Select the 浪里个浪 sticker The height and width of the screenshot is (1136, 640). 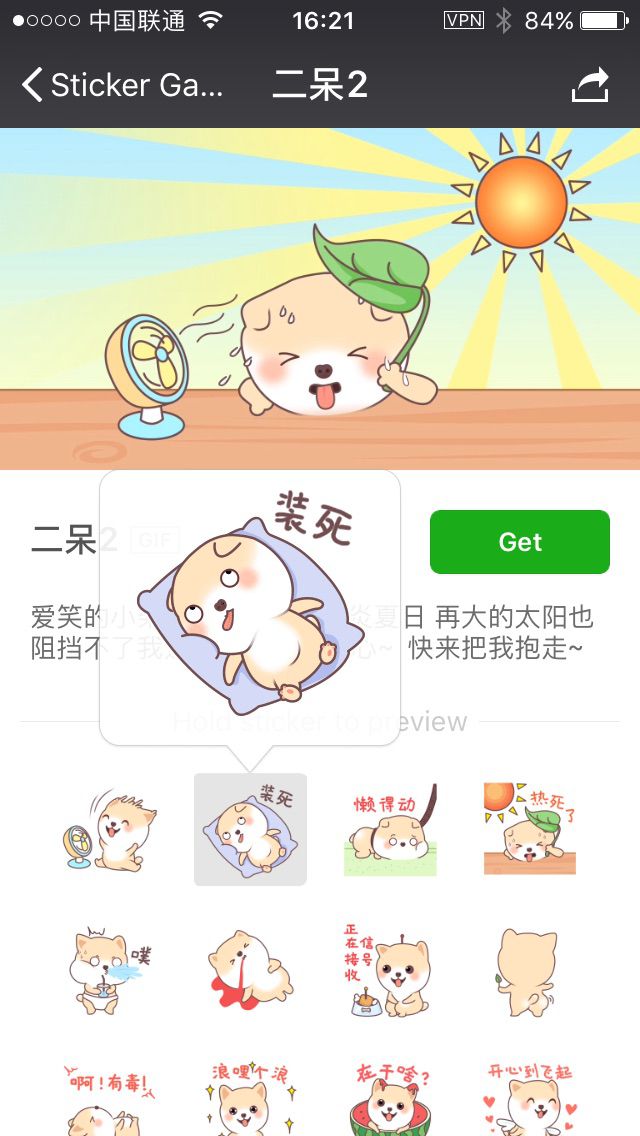pyautogui.click(x=250, y=1098)
